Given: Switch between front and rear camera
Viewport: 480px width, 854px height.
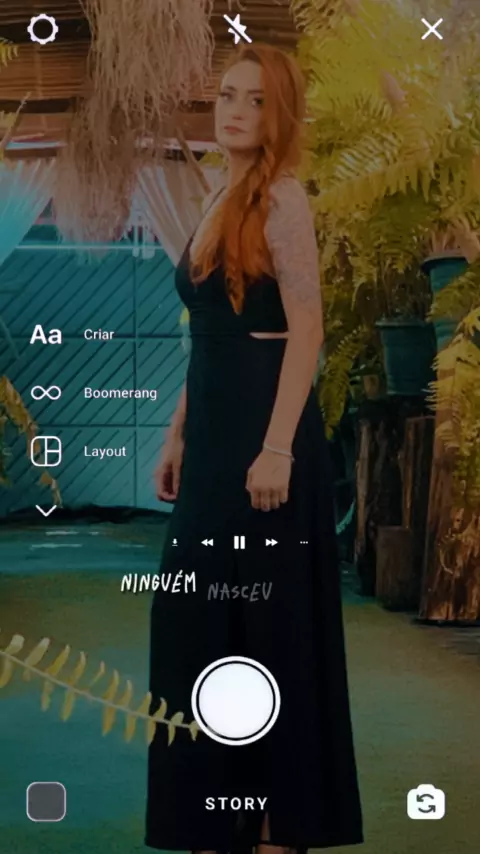Looking at the screenshot, I should coord(426,802).
